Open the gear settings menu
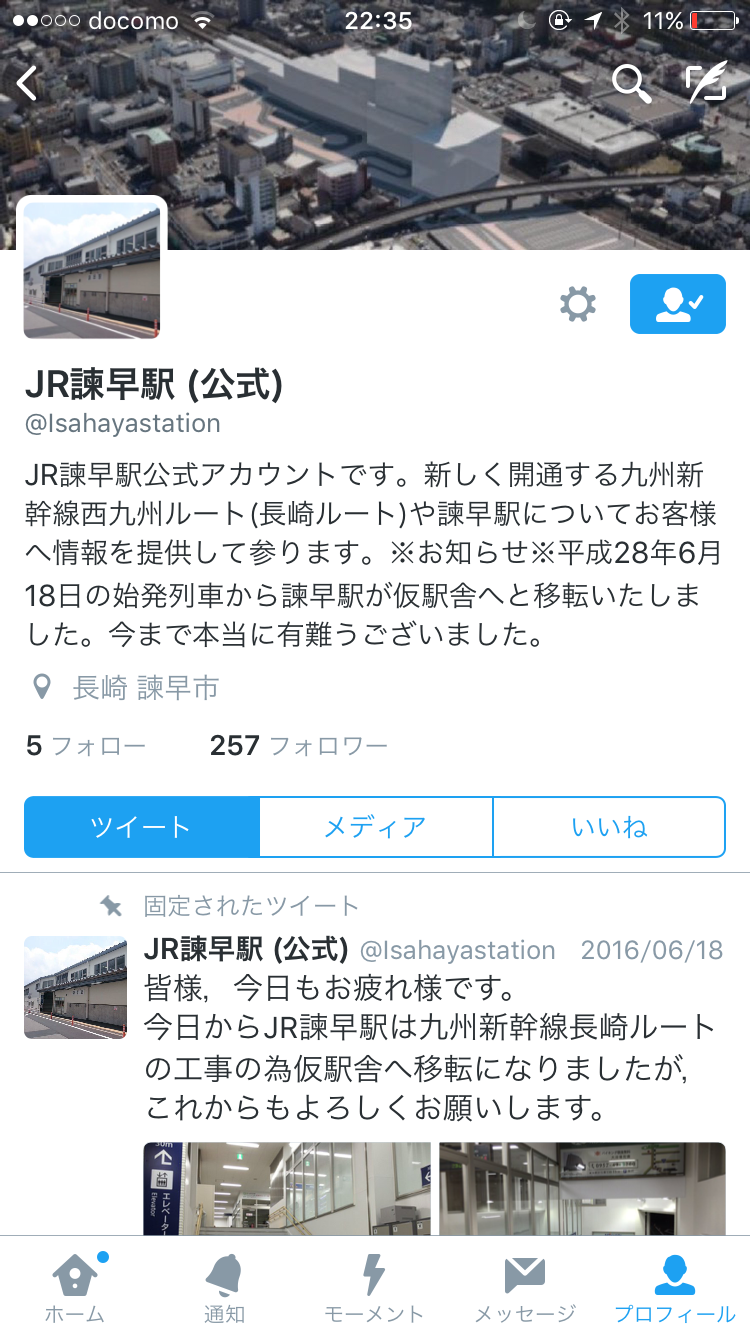This screenshot has width=750, height=1334. [x=578, y=304]
